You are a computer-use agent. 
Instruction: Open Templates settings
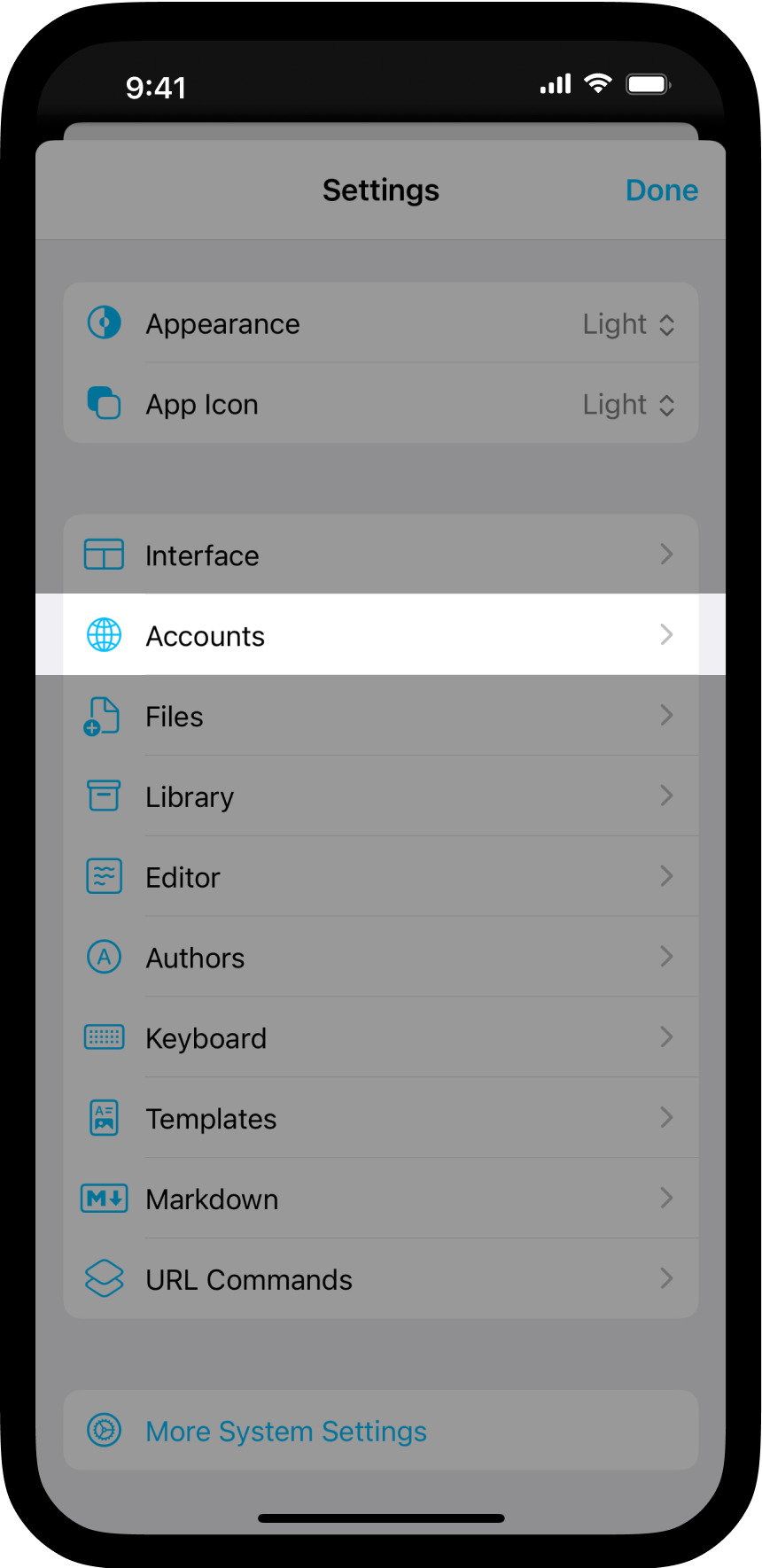(381, 1118)
